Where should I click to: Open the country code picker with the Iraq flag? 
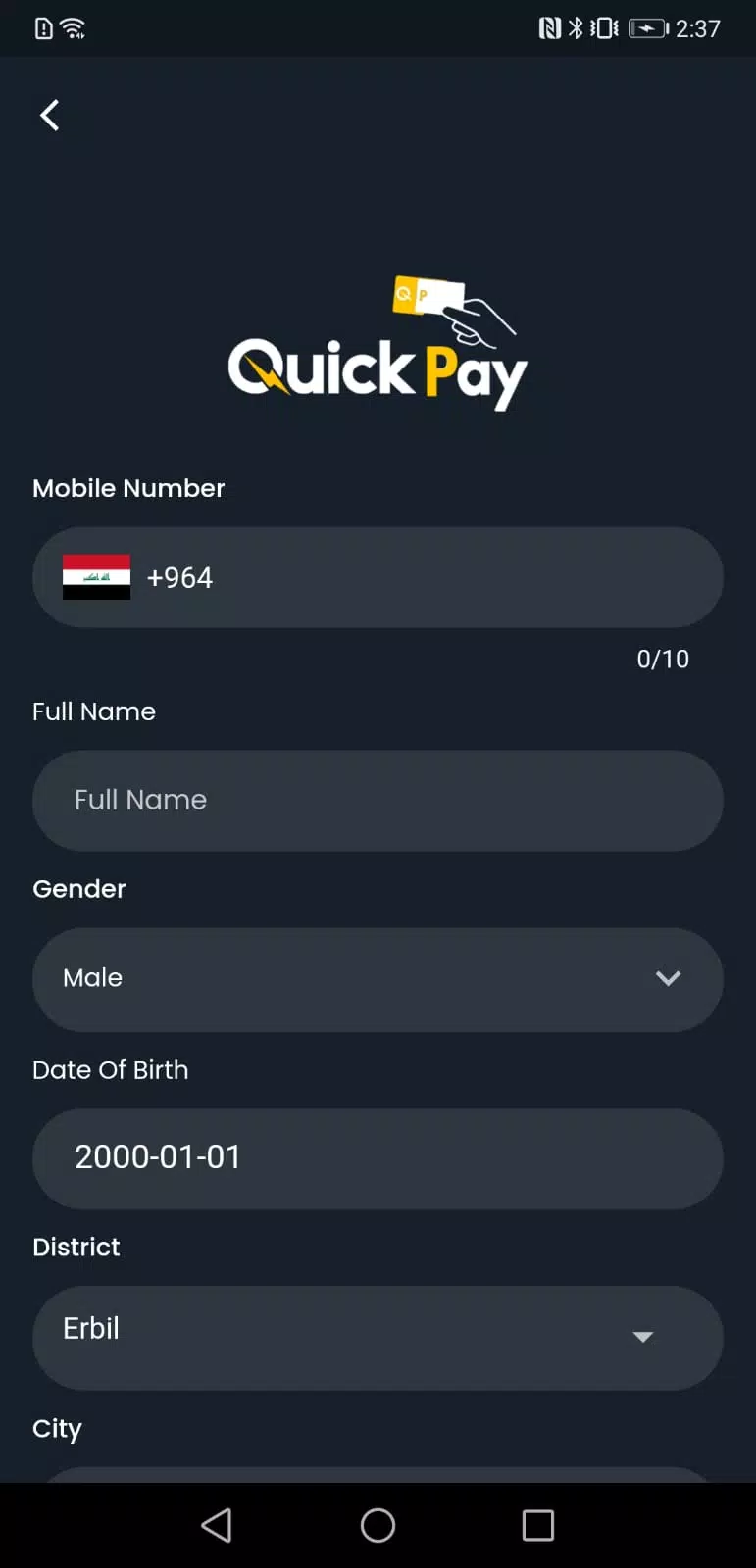96,577
